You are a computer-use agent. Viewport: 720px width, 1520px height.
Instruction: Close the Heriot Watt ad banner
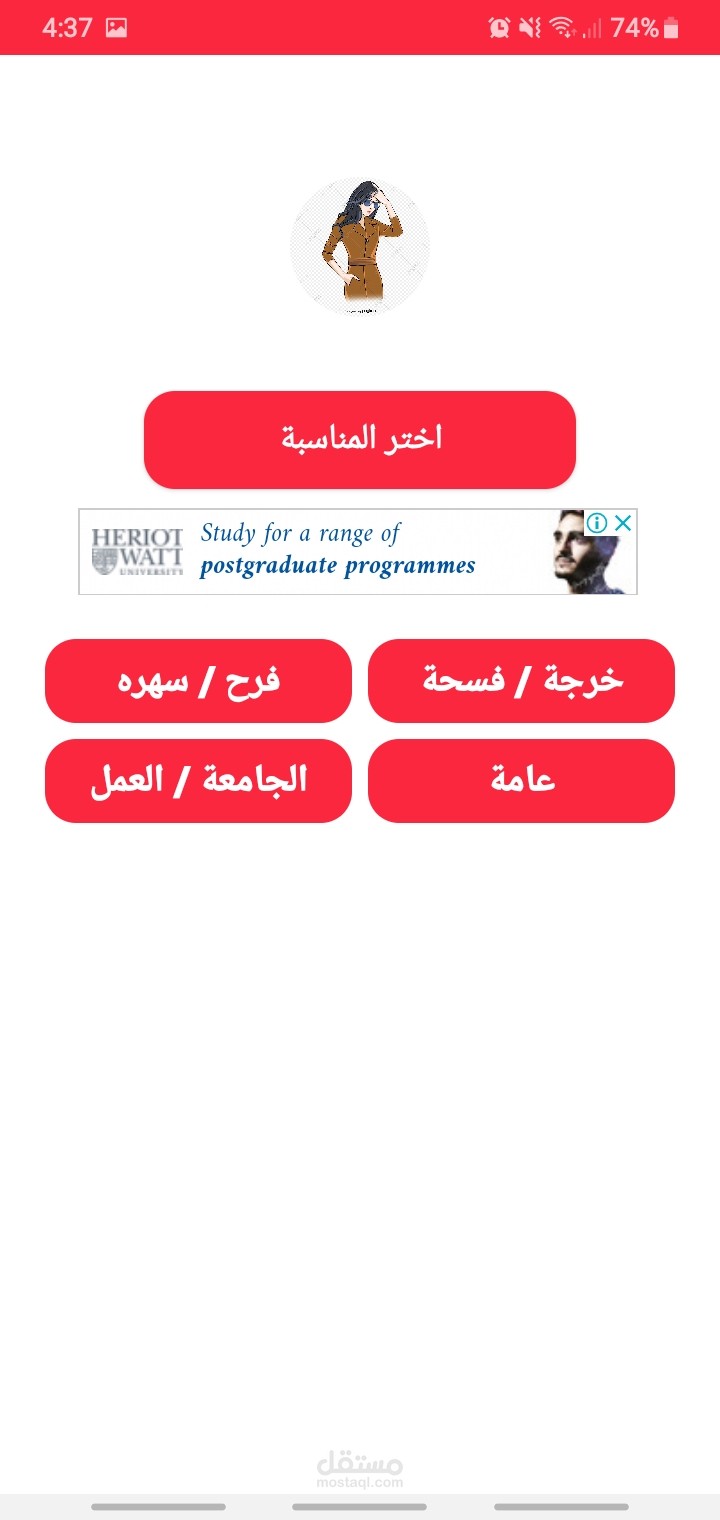[x=623, y=522]
